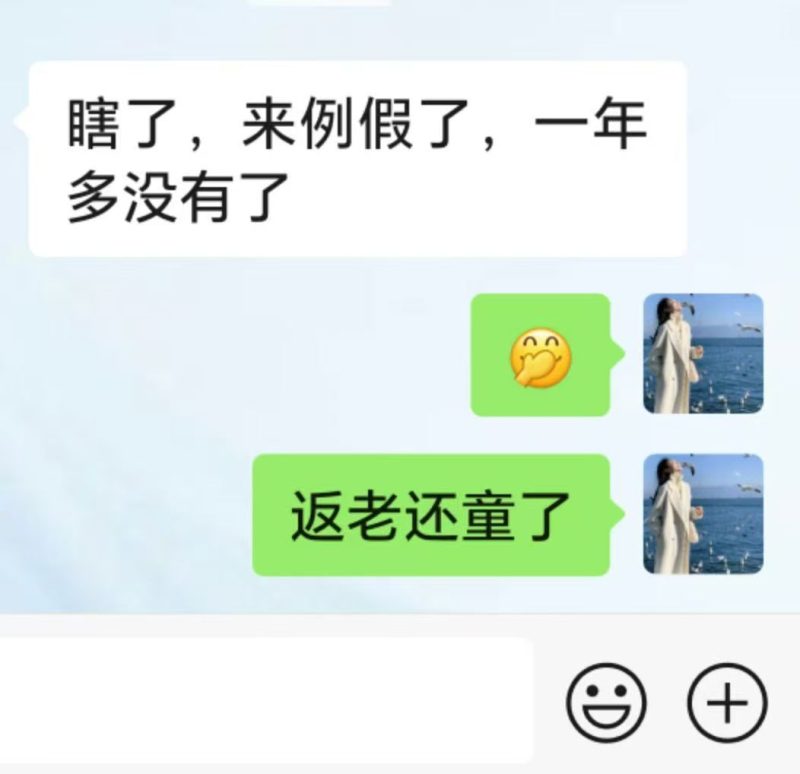Open sender avatar next to 返老还童了
Image resolution: width=800 pixels, height=774 pixels.
pyautogui.click(x=703, y=514)
